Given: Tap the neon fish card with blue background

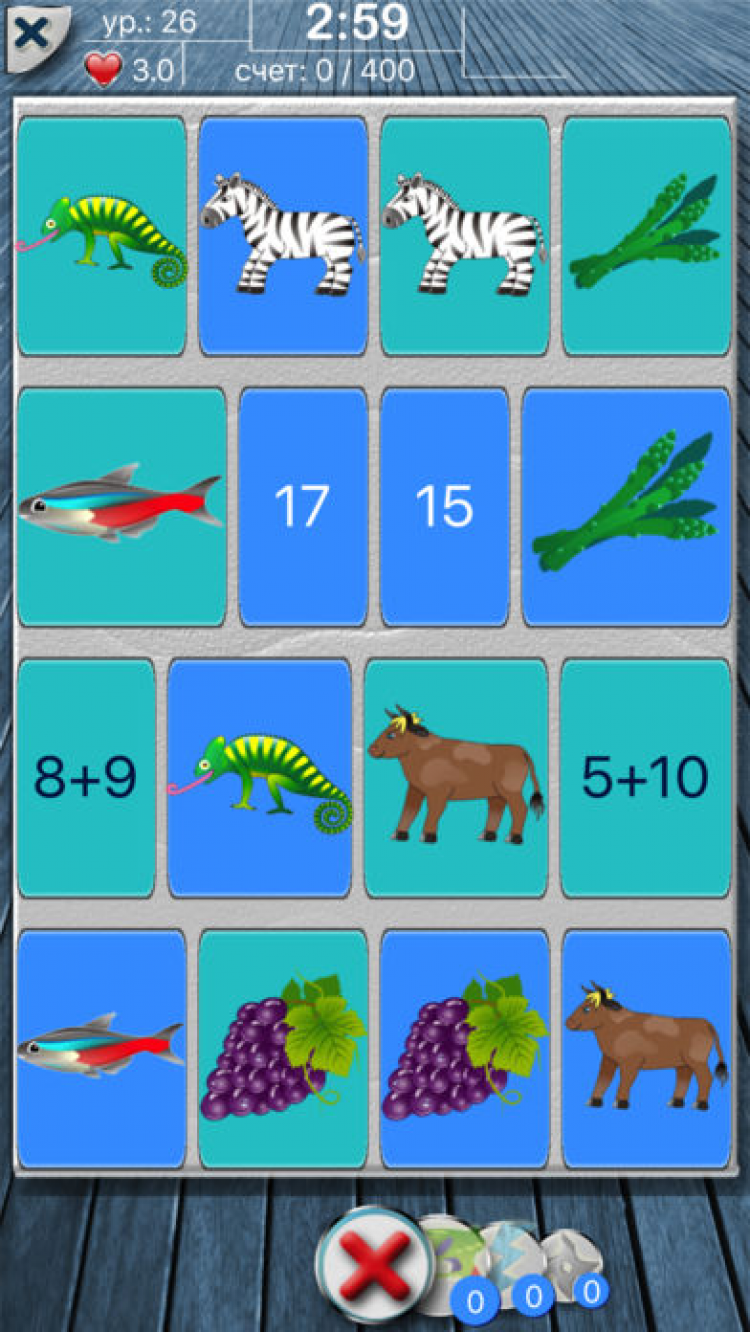Looking at the screenshot, I should (x=102, y=1047).
